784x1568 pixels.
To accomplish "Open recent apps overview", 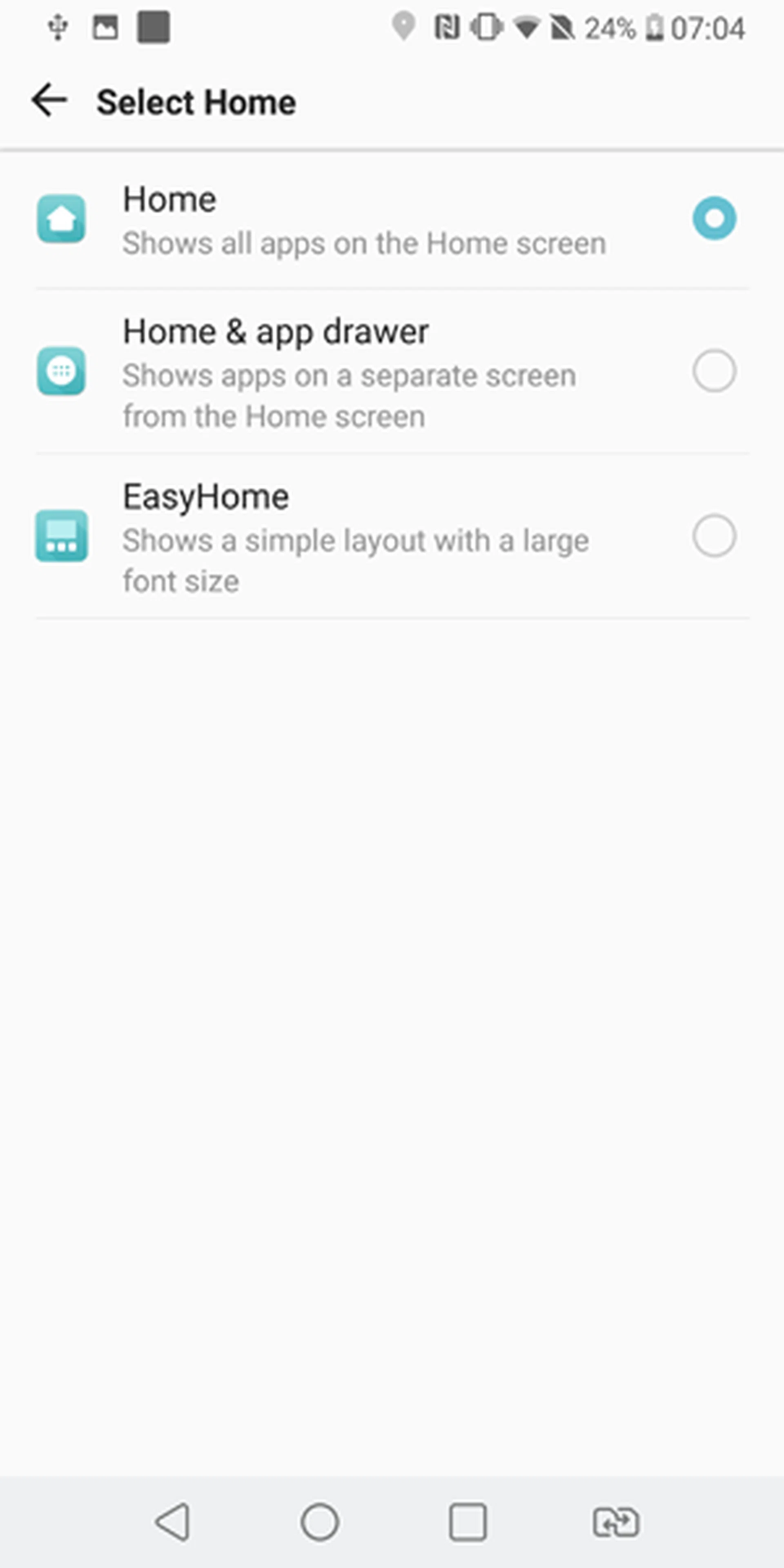I will [468, 1522].
